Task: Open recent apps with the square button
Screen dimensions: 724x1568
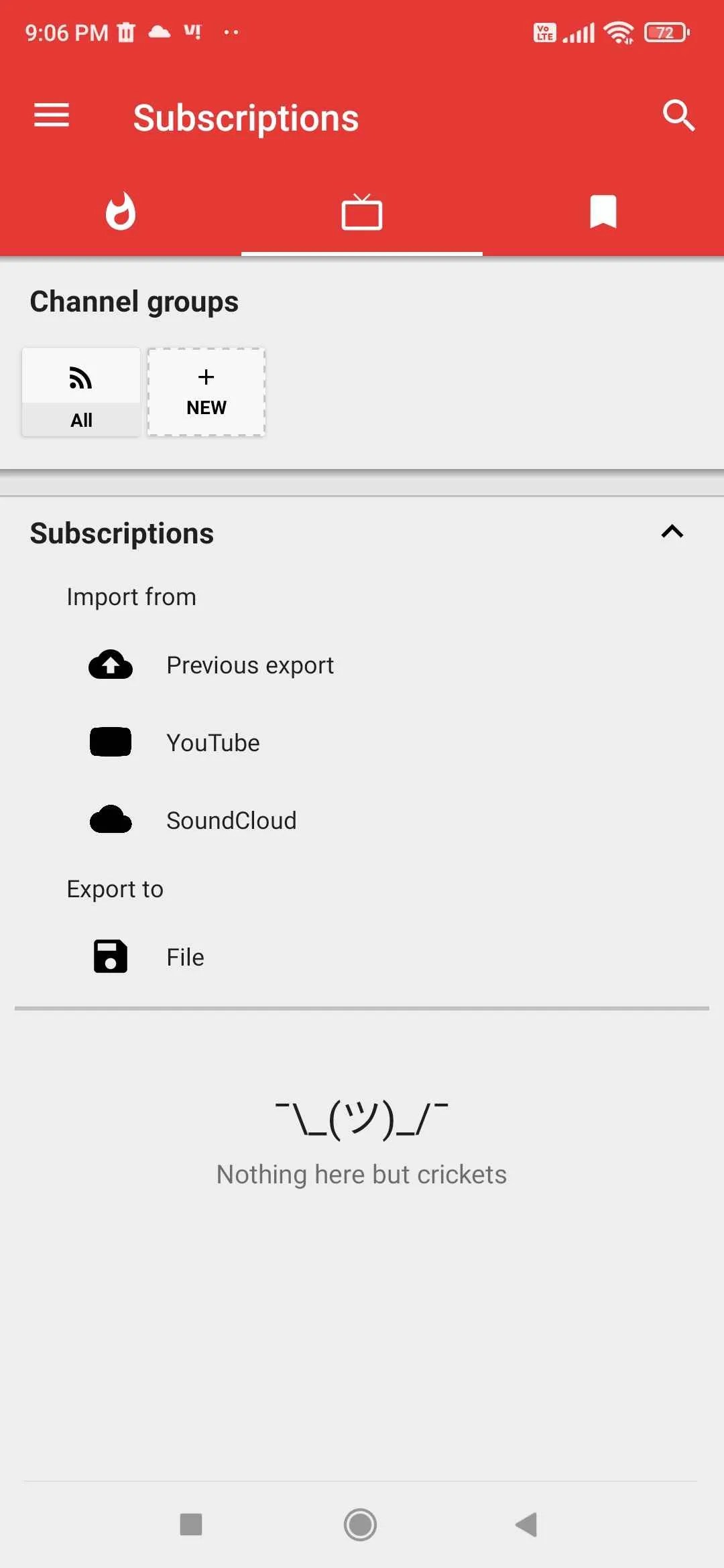Action: pyautogui.click(x=191, y=1525)
